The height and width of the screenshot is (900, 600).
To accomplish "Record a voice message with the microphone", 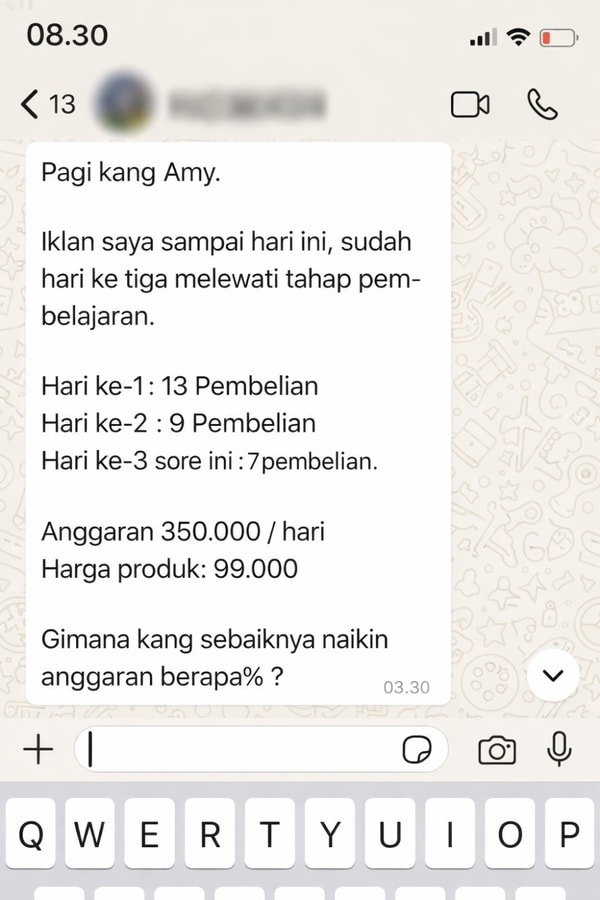I will point(559,749).
